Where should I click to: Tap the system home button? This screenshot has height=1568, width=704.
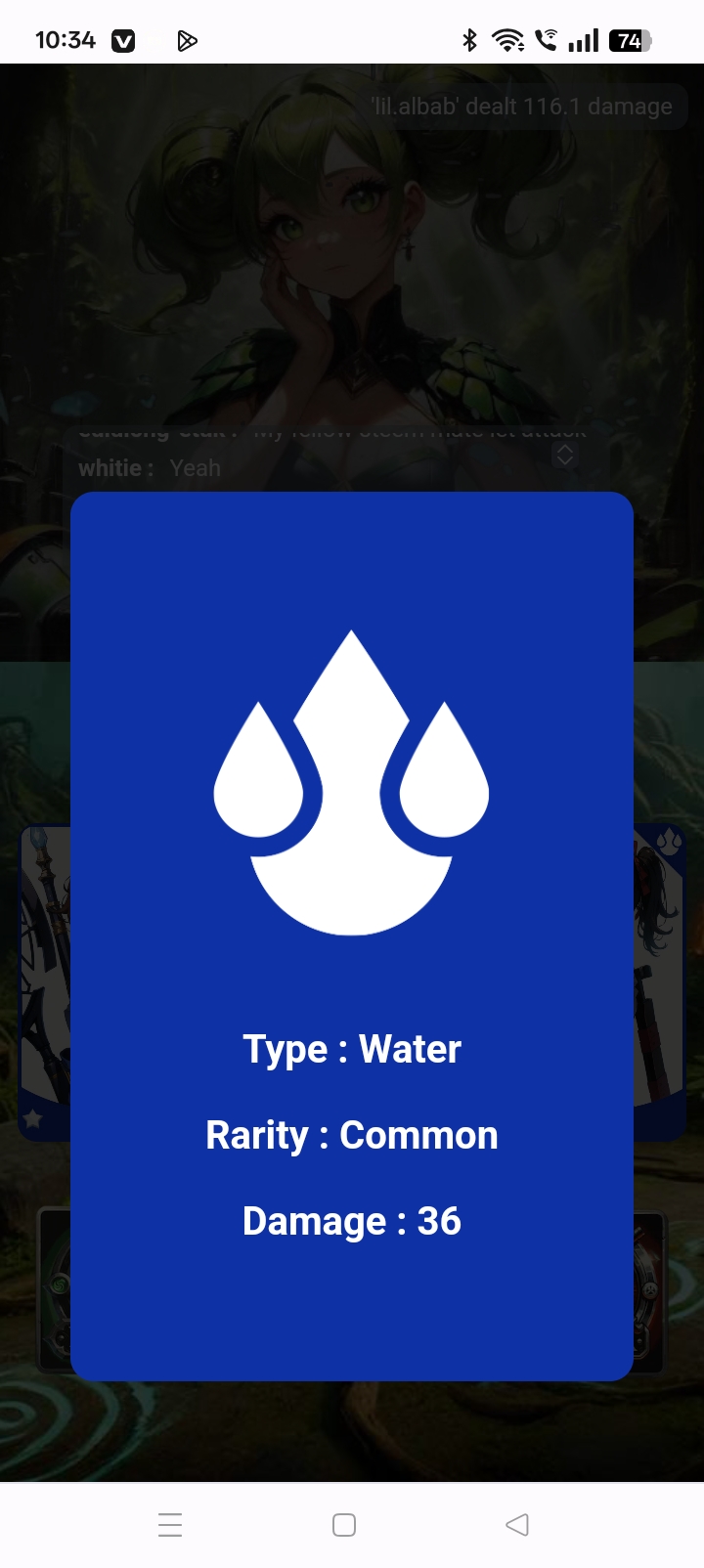coord(344,1525)
